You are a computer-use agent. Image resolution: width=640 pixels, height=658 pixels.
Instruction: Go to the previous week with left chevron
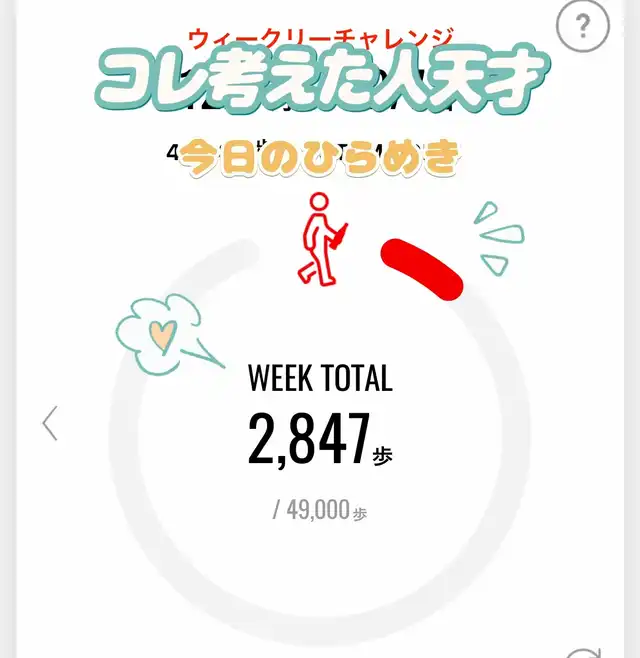pyautogui.click(x=50, y=423)
